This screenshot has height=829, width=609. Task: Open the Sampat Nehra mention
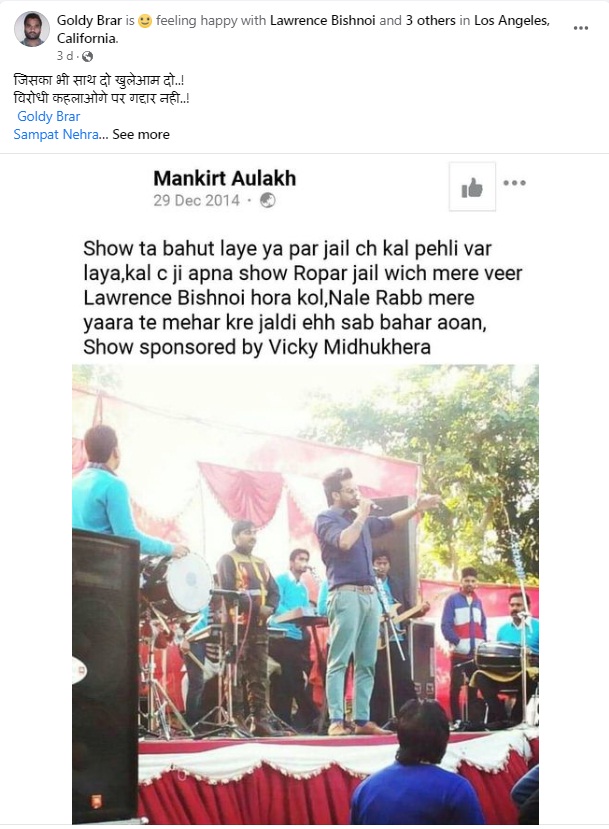56,134
